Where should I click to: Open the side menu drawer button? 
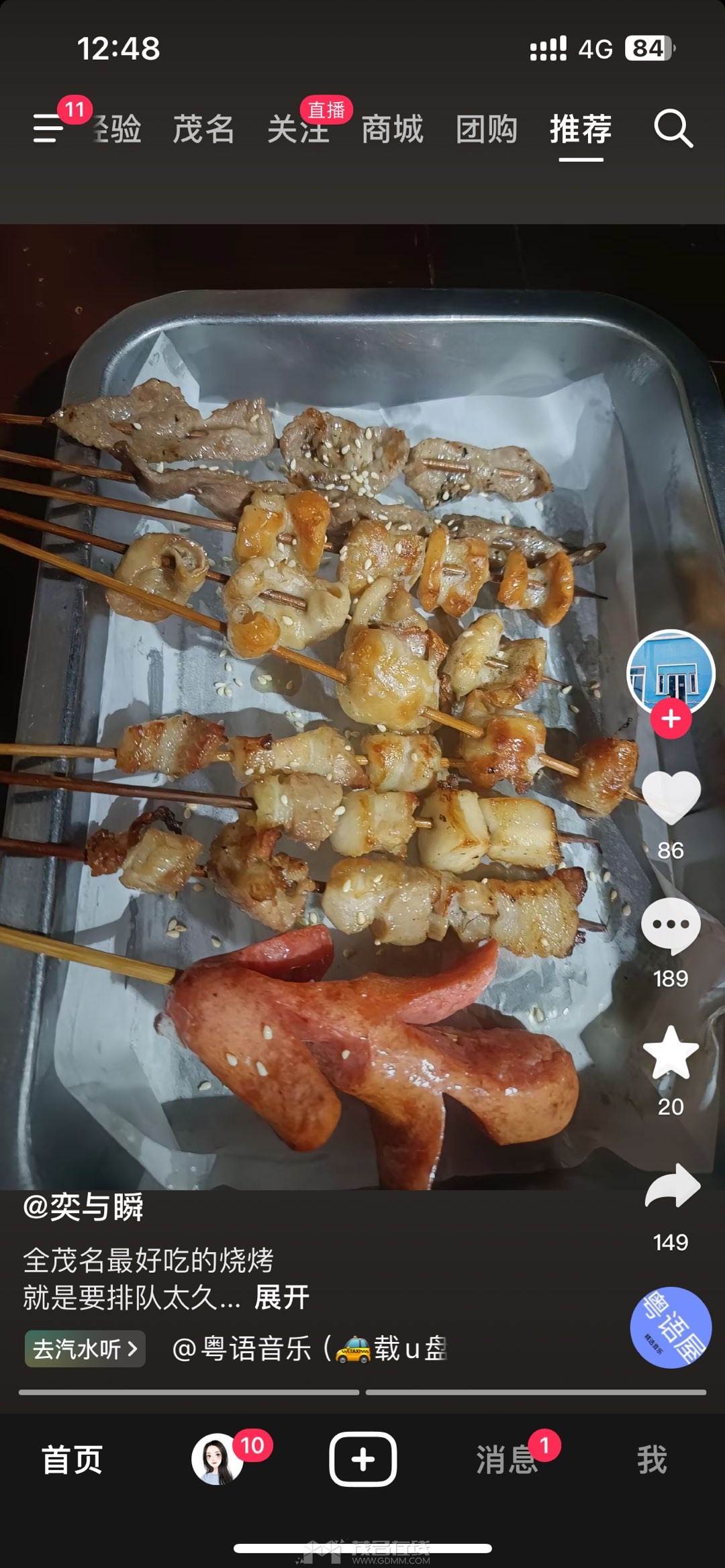coord(48,127)
